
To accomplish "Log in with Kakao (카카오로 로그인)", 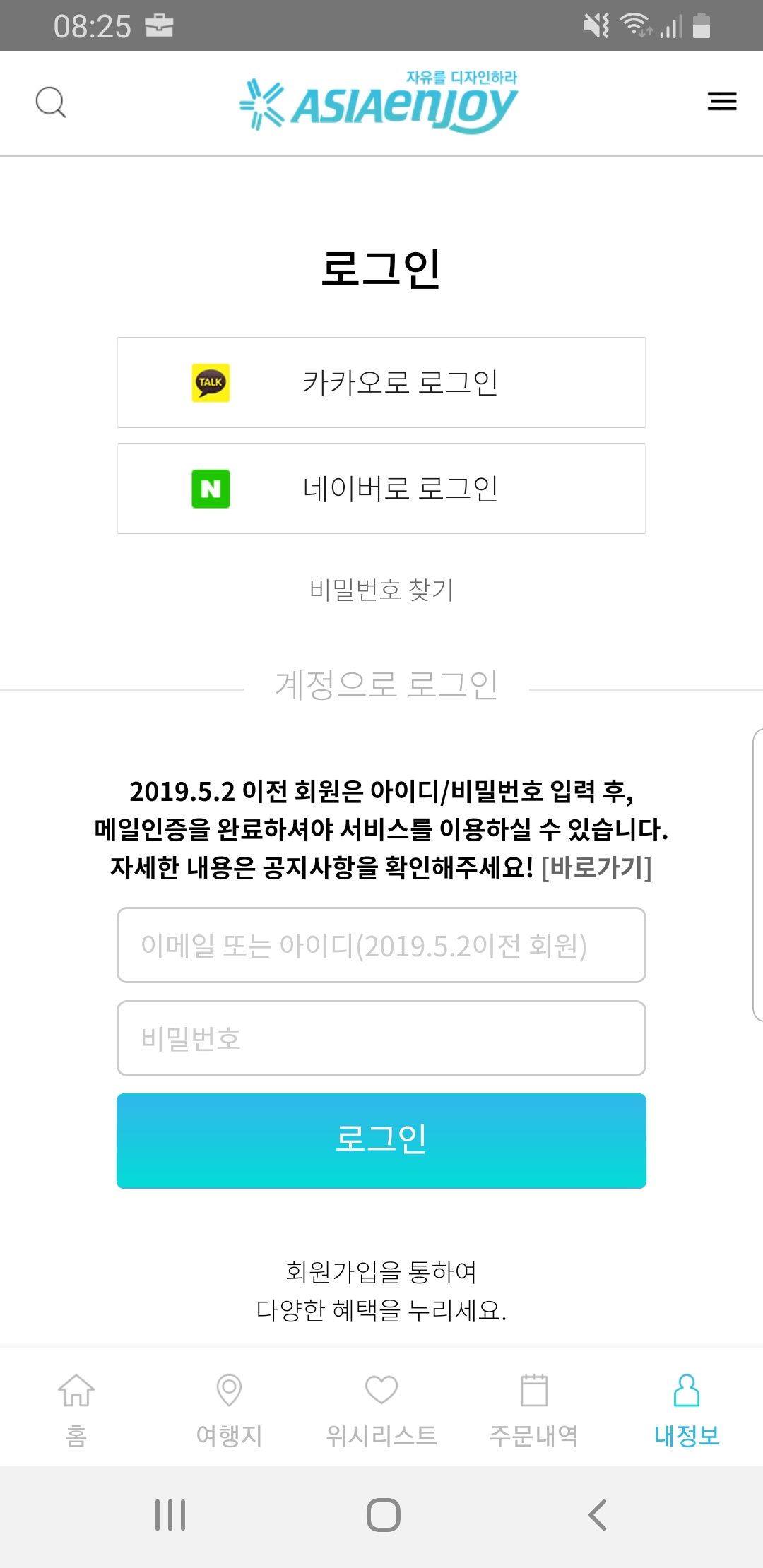I will point(381,382).
